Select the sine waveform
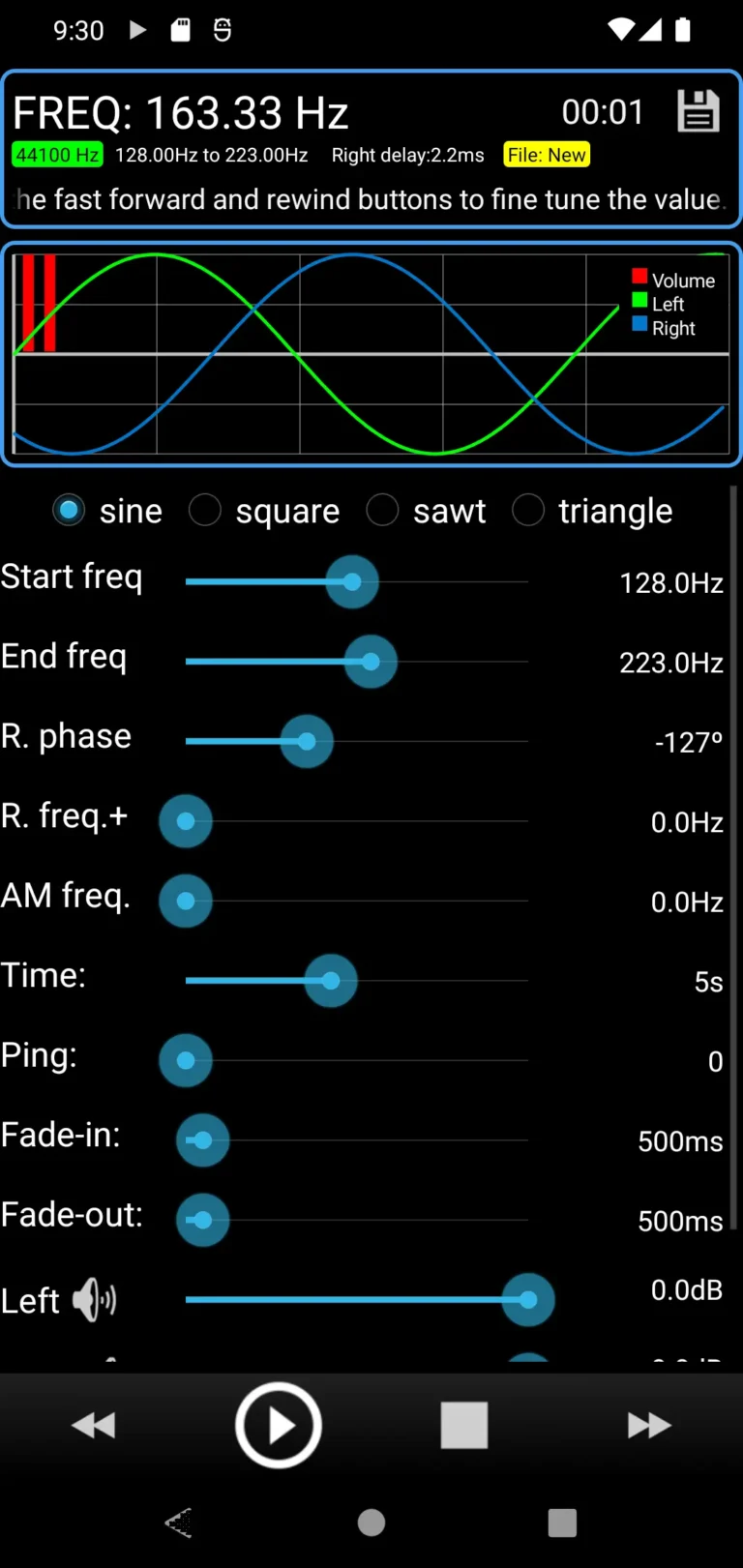This screenshot has width=743, height=1568. pyautogui.click(x=69, y=510)
